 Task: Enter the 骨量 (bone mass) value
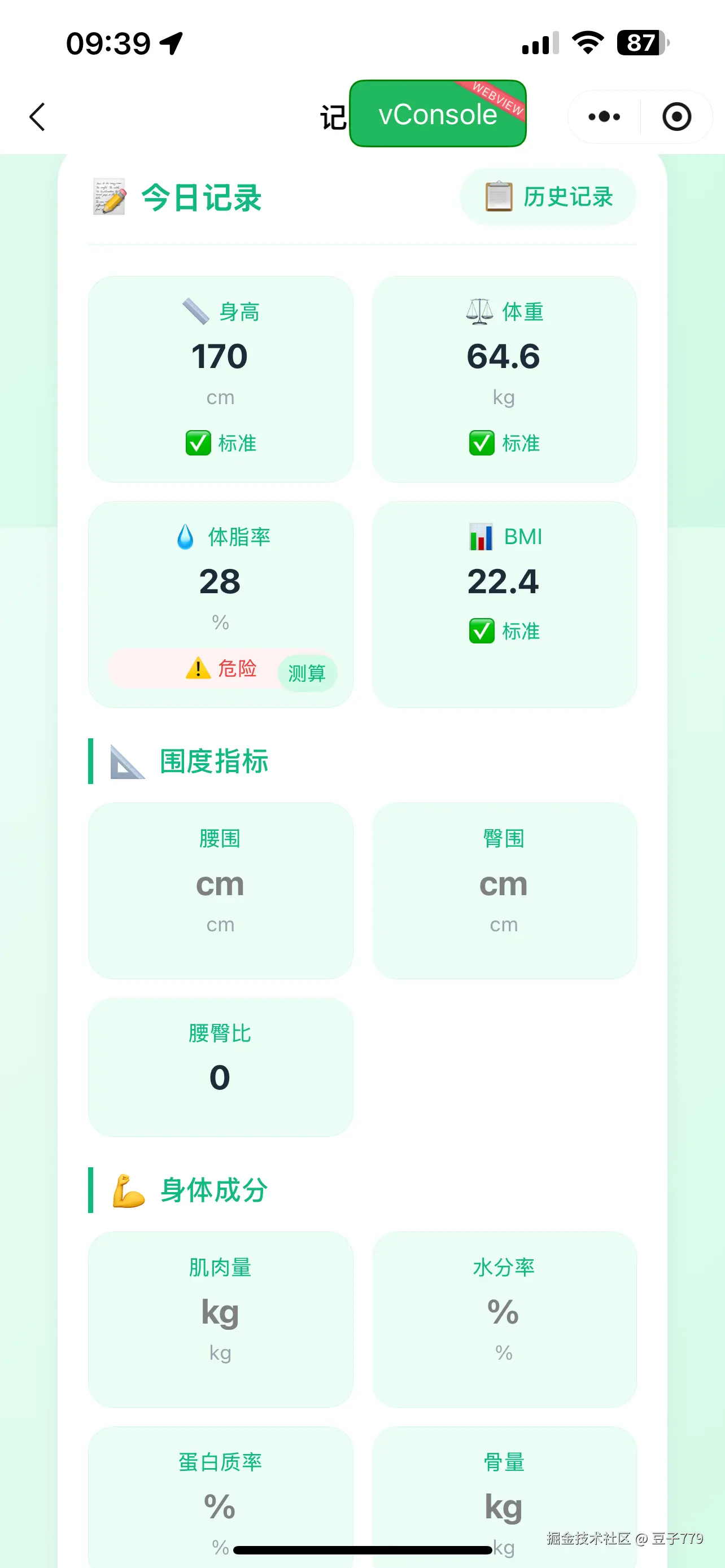click(504, 1506)
